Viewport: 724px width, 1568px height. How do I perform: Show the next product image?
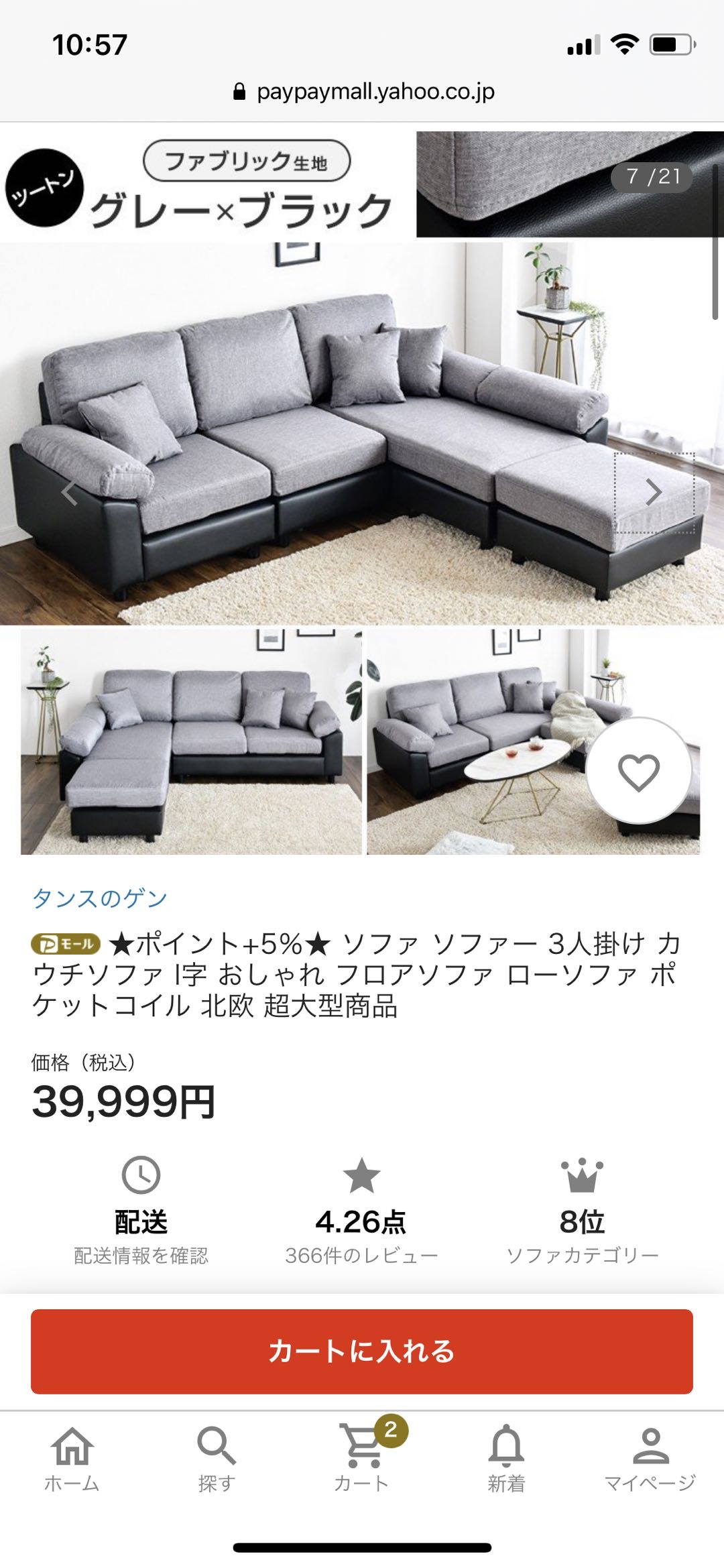click(x=654, y=493)
